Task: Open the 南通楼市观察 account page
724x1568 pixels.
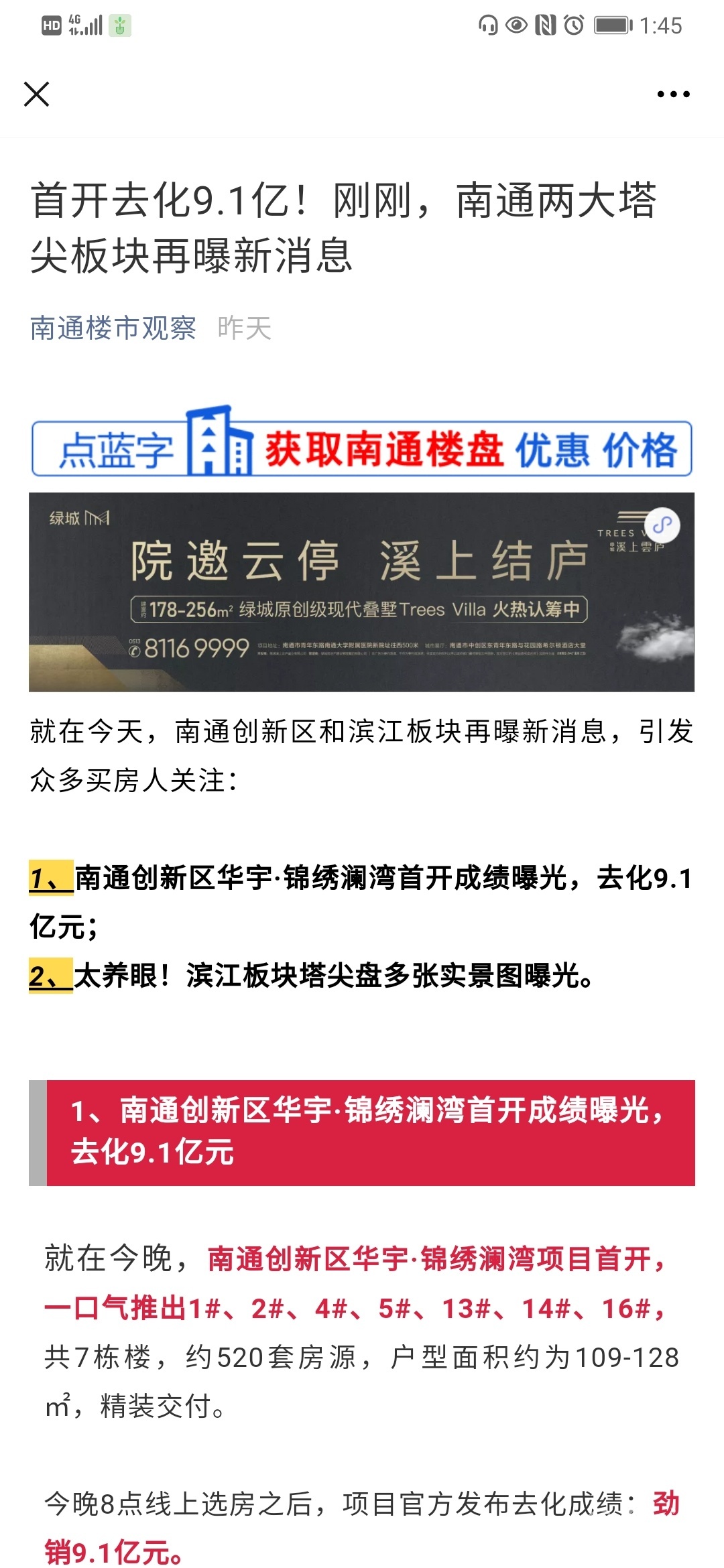Action: coord(113,328)
